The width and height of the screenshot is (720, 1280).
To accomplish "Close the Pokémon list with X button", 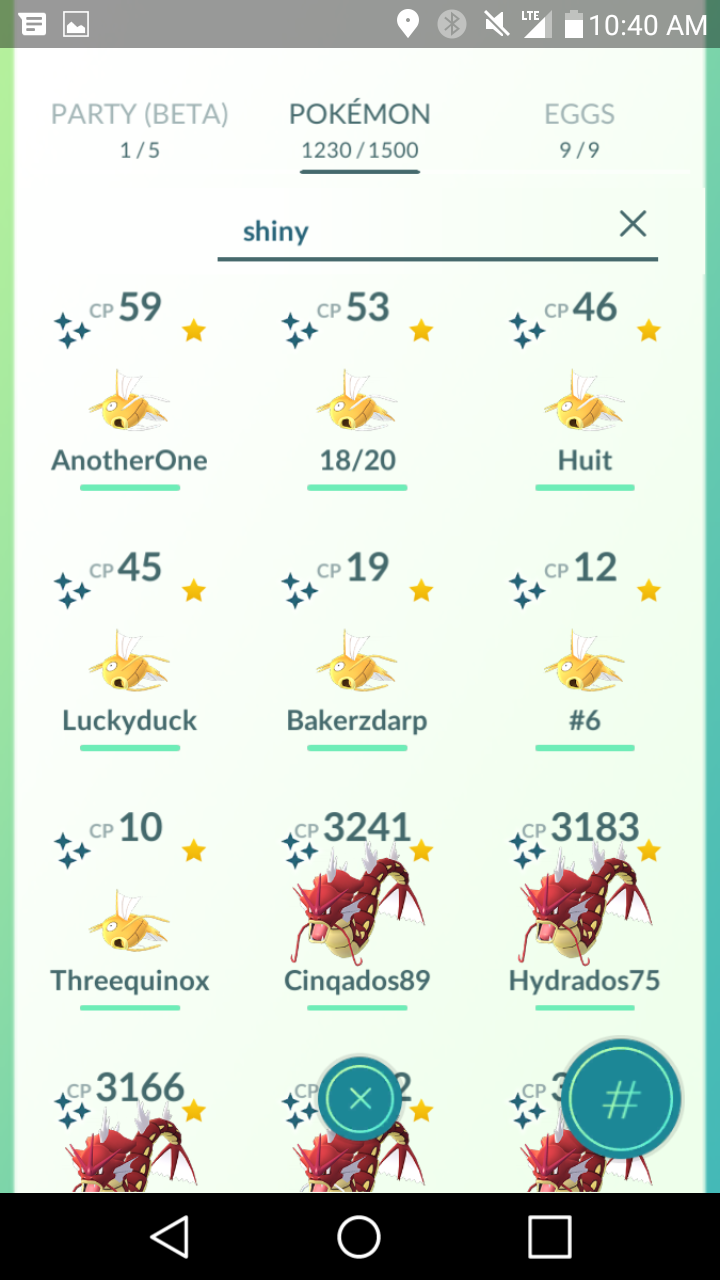I will tap(360, 1099).
